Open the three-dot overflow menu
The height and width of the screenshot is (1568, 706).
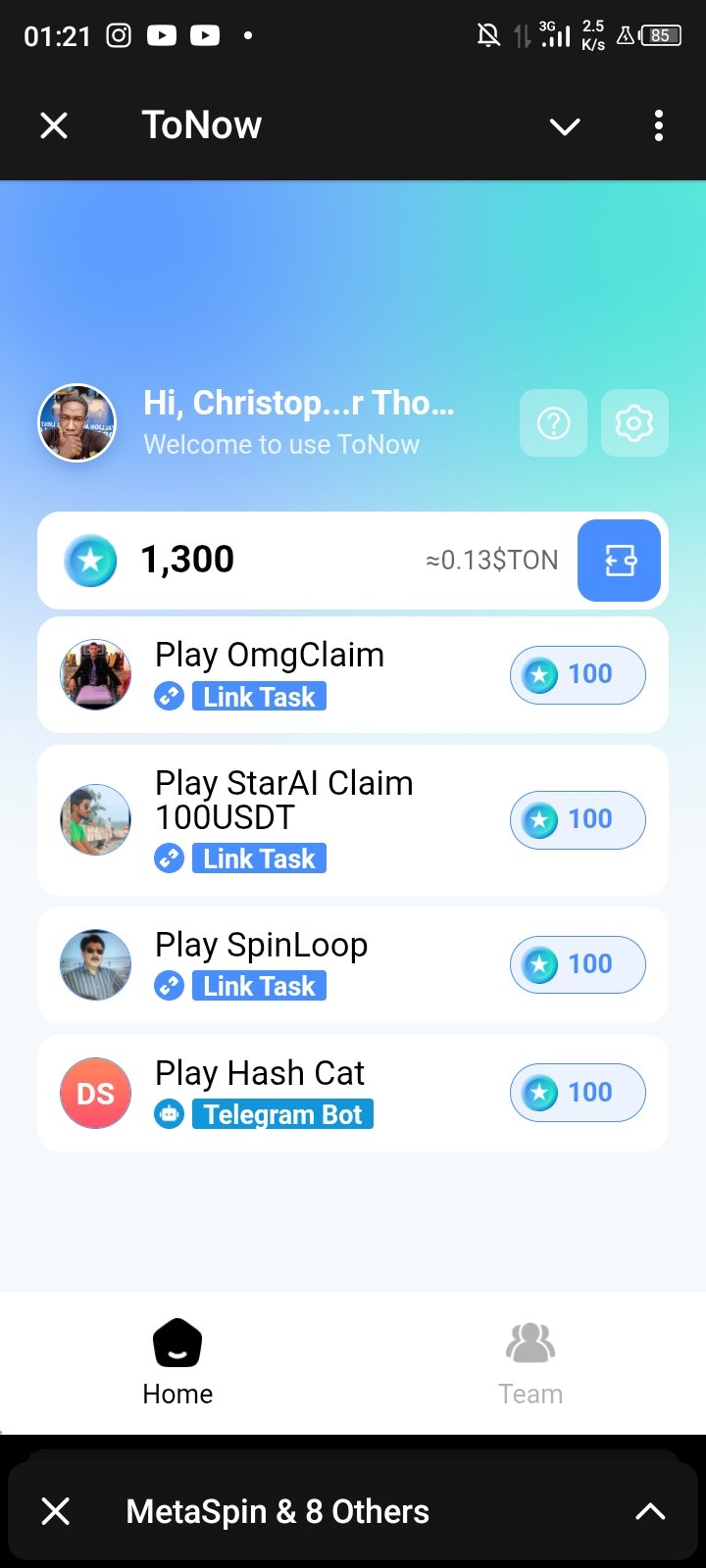pos(658,125)
